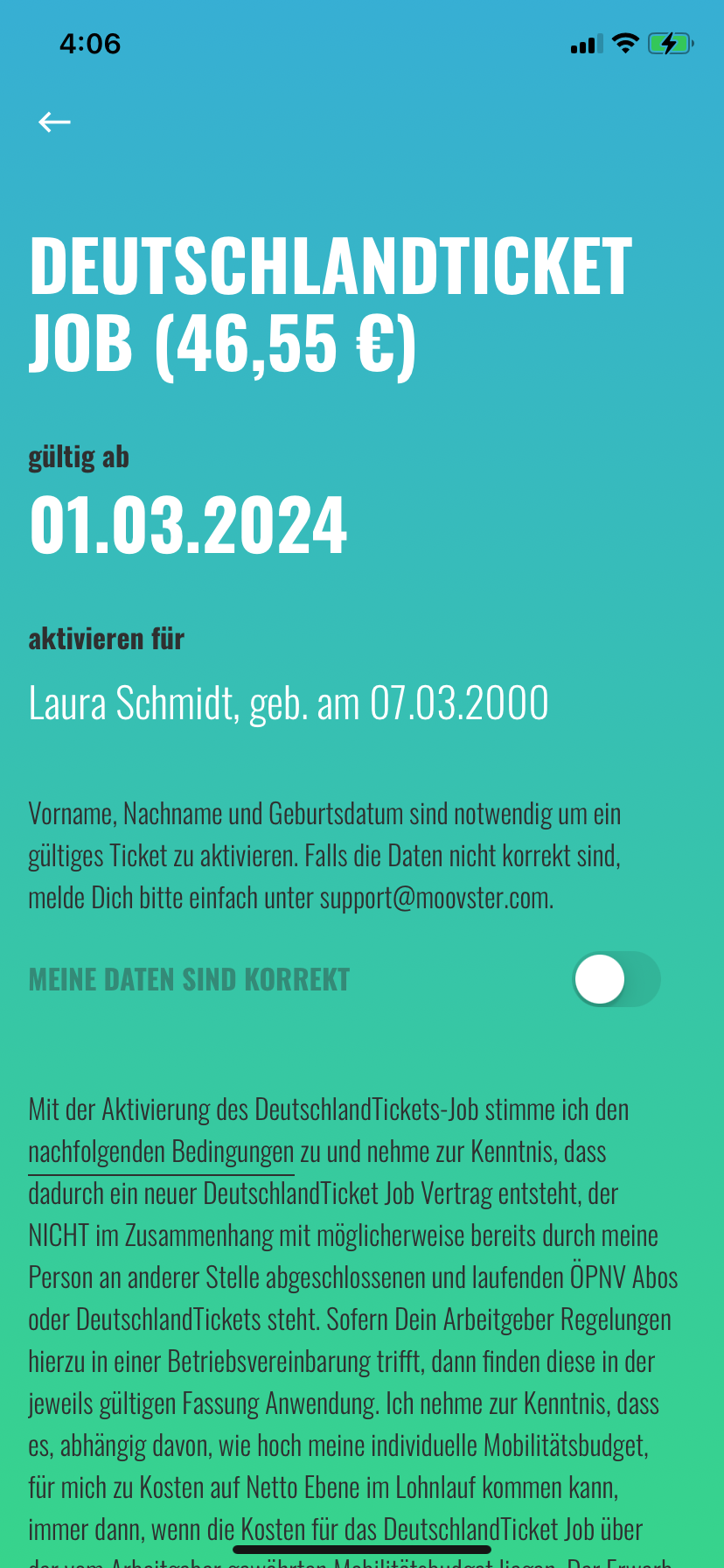Go back using the arrow icon
Screen dimensions: 724x1568
click(54, 122)
